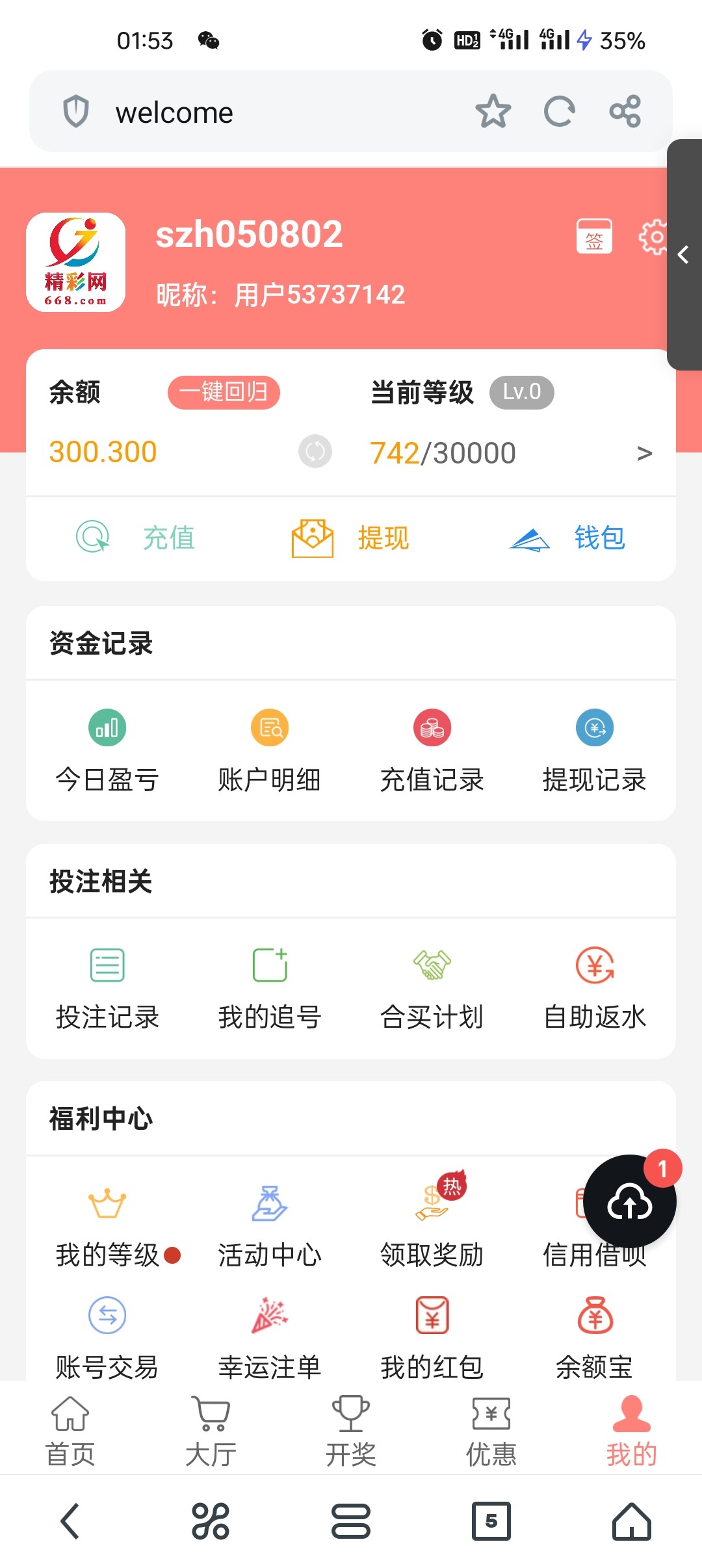
Task: Expand level details via right chevron
Action: click(644, 452)
